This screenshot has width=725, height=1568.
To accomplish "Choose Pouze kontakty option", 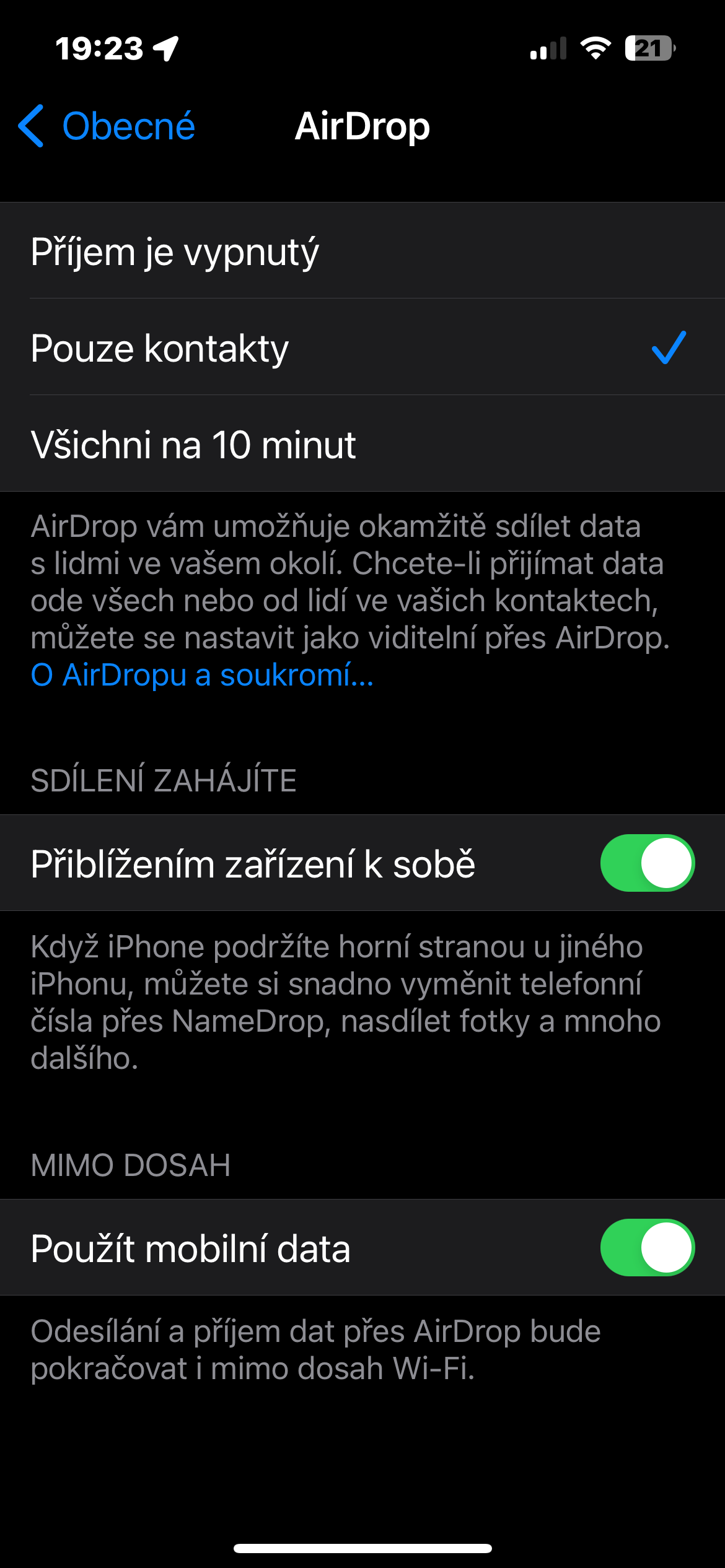I will click(160, 347).
